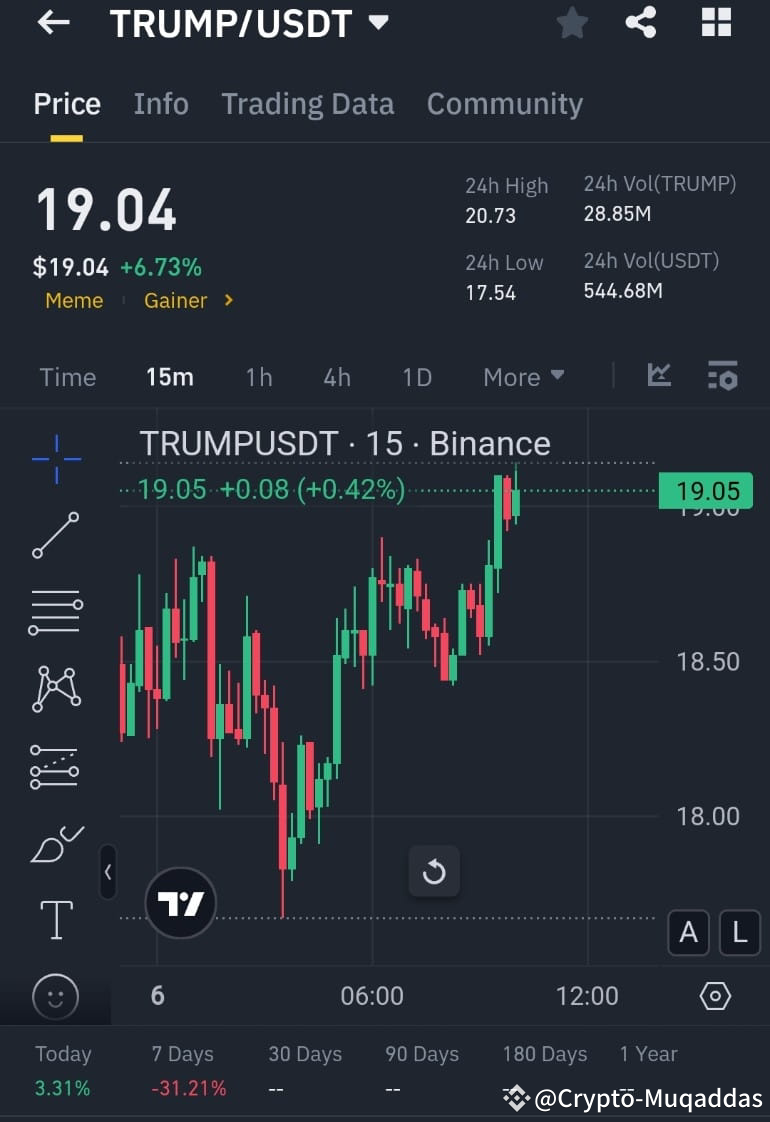Select the text annotation tool

click(x=55, y=920)
